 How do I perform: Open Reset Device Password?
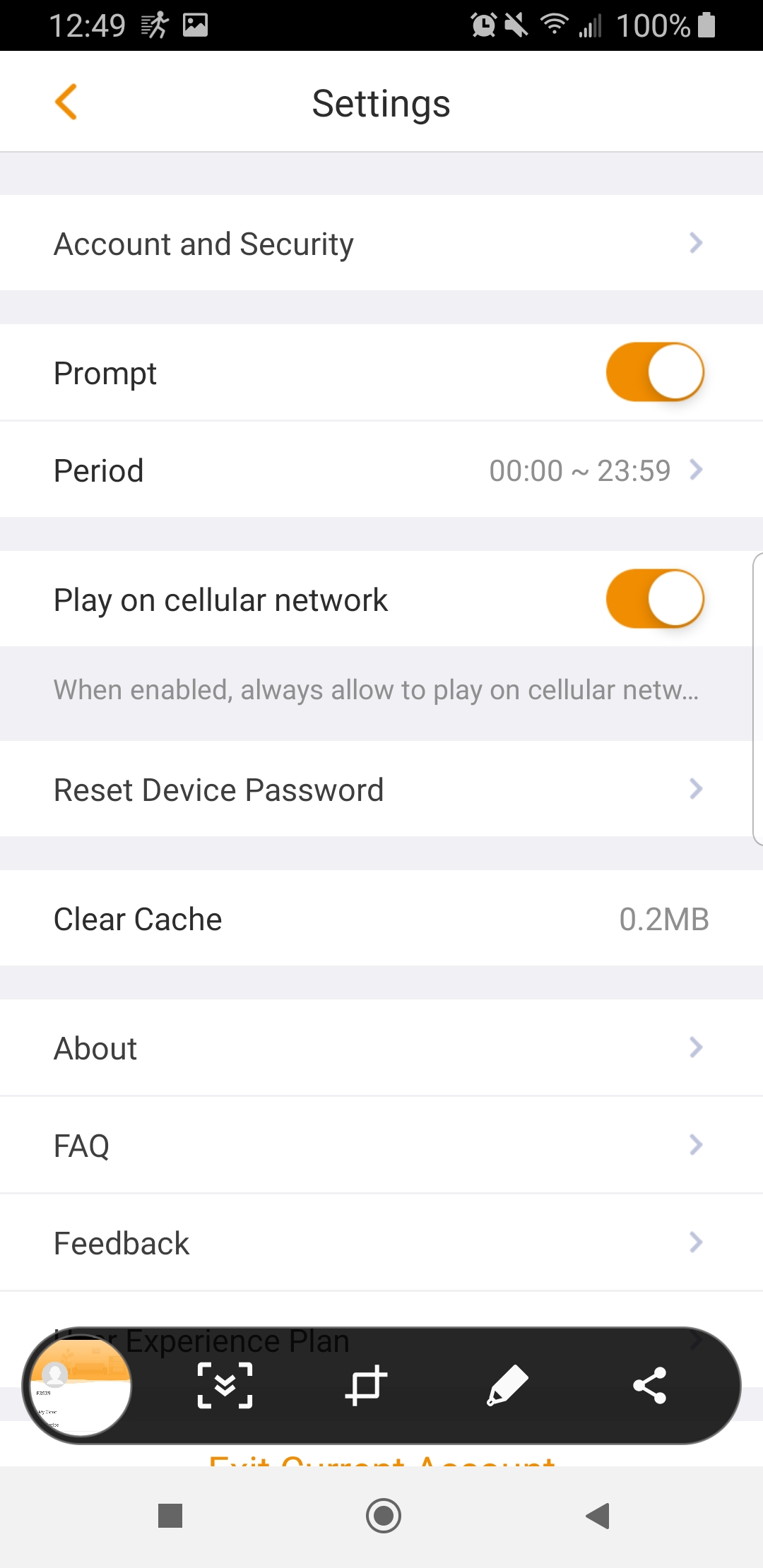tap(381, 790)
